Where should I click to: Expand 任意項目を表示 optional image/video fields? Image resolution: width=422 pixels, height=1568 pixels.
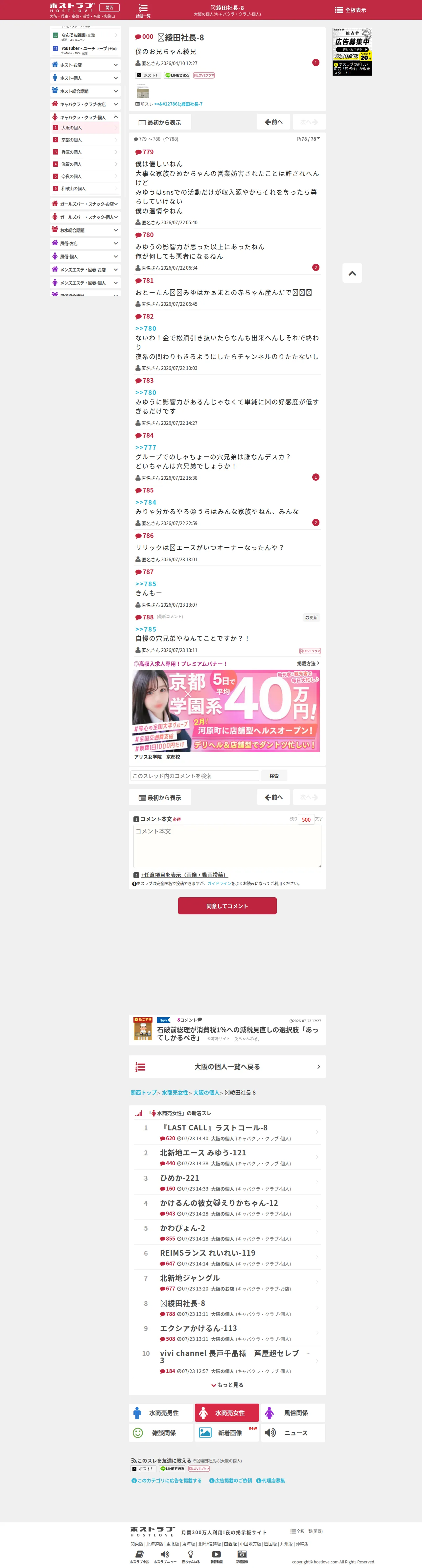point(184,875)
